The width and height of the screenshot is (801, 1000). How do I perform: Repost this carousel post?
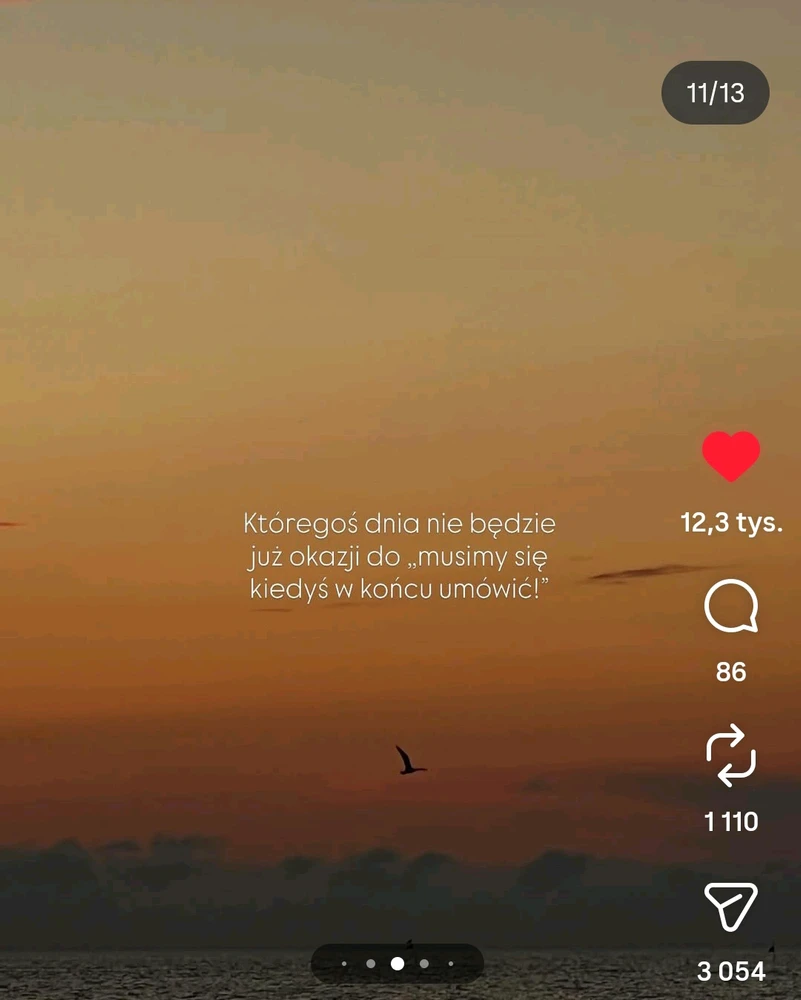click(x=731, y=755)
